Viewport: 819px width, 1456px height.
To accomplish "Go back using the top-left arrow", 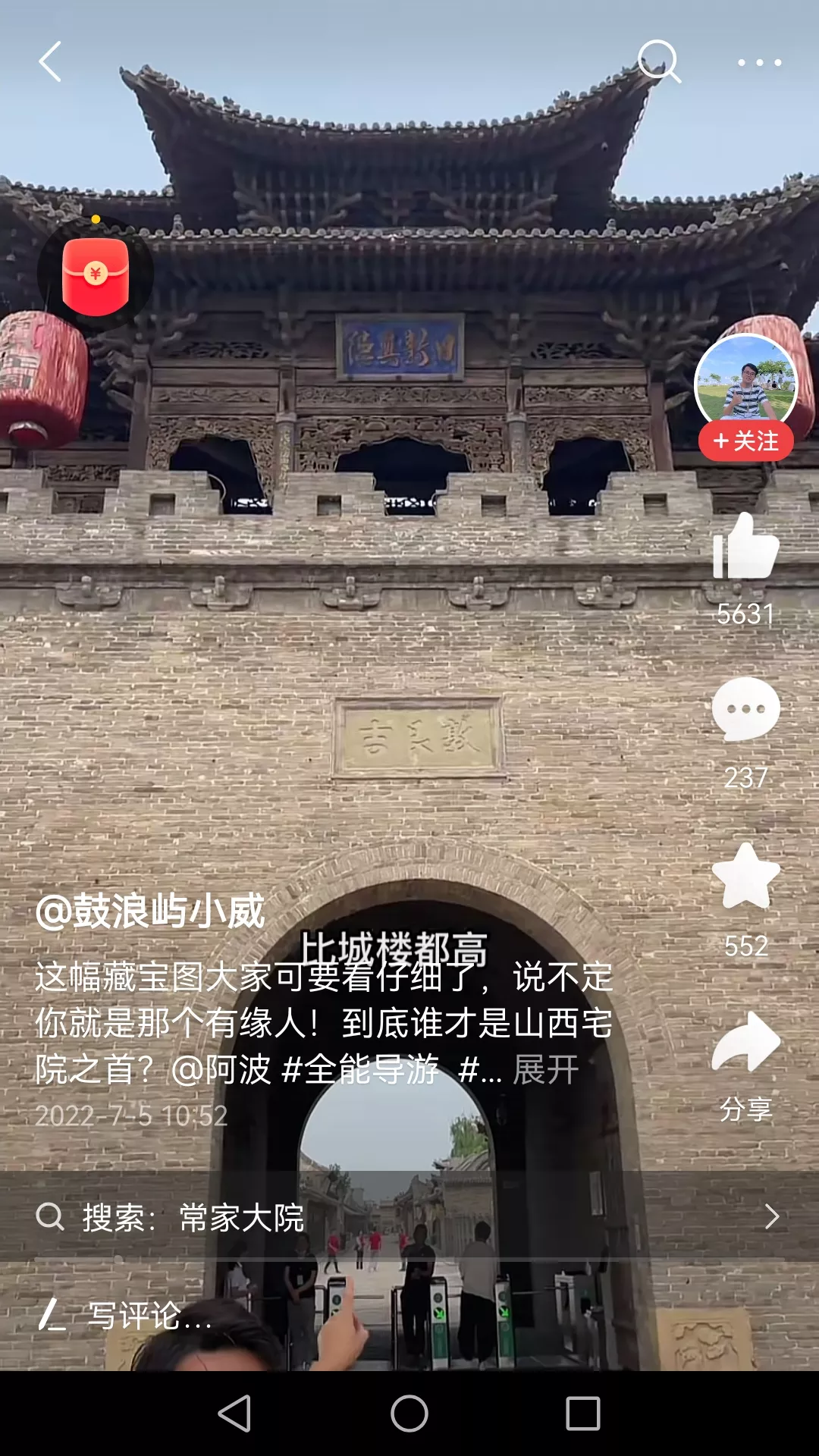I will [x=50, y=62].
